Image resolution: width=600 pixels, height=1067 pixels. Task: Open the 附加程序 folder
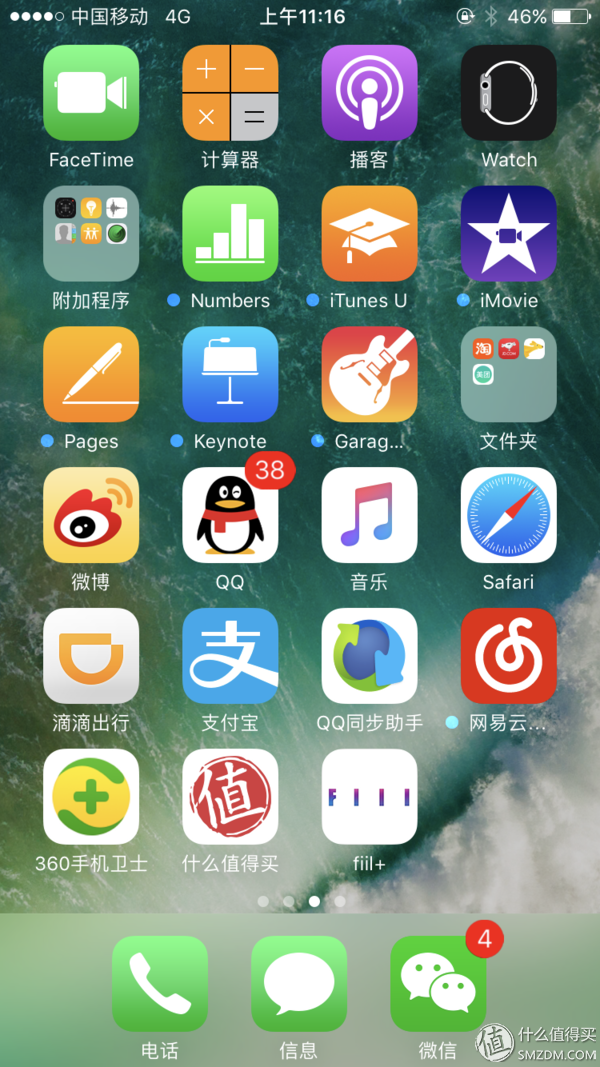point(91,234)
